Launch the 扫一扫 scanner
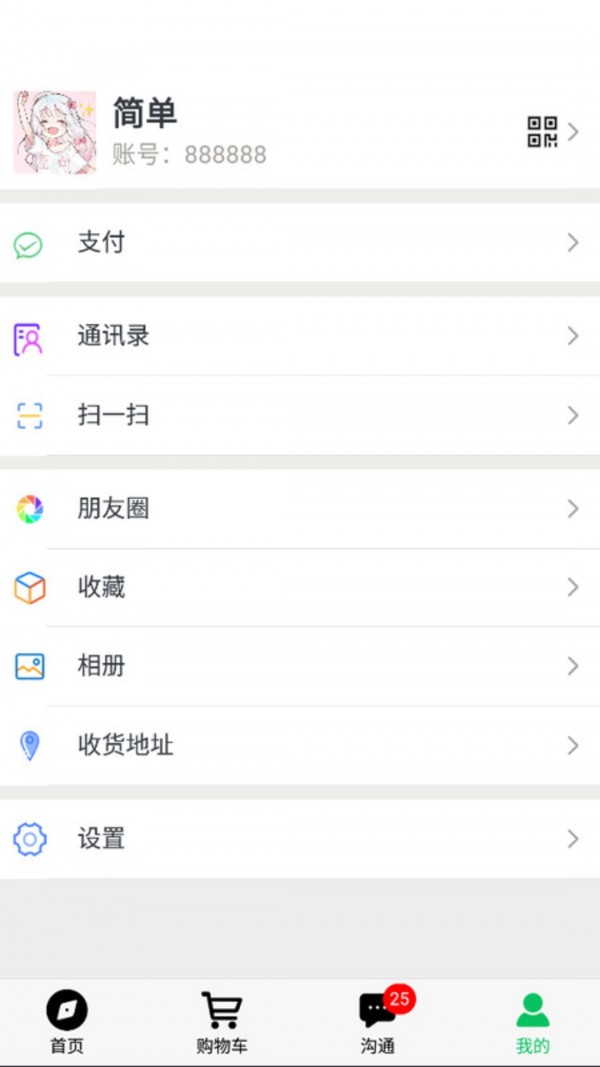 [x=300, y=415]
